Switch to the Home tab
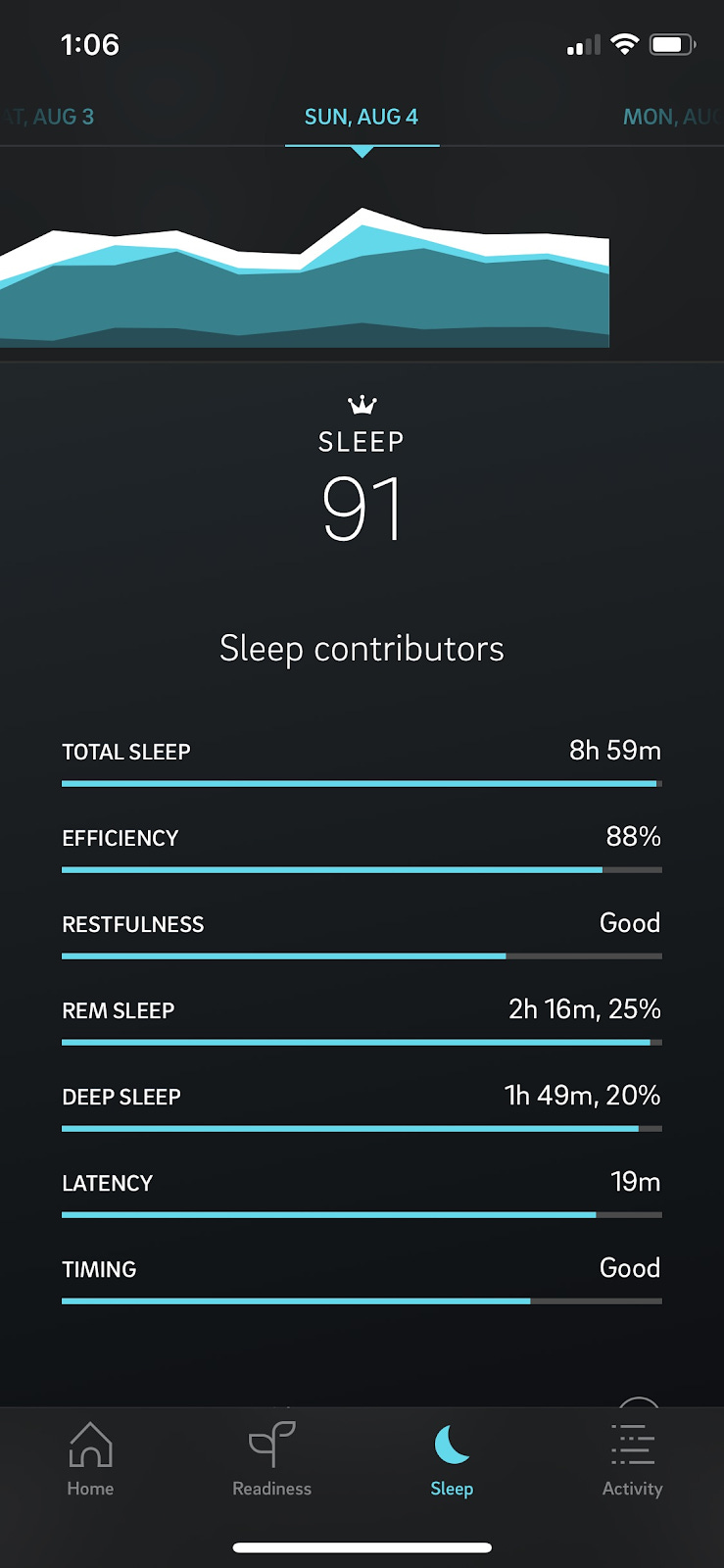The width and height of the screenshot is (724, 1568). coord(90,1459)
